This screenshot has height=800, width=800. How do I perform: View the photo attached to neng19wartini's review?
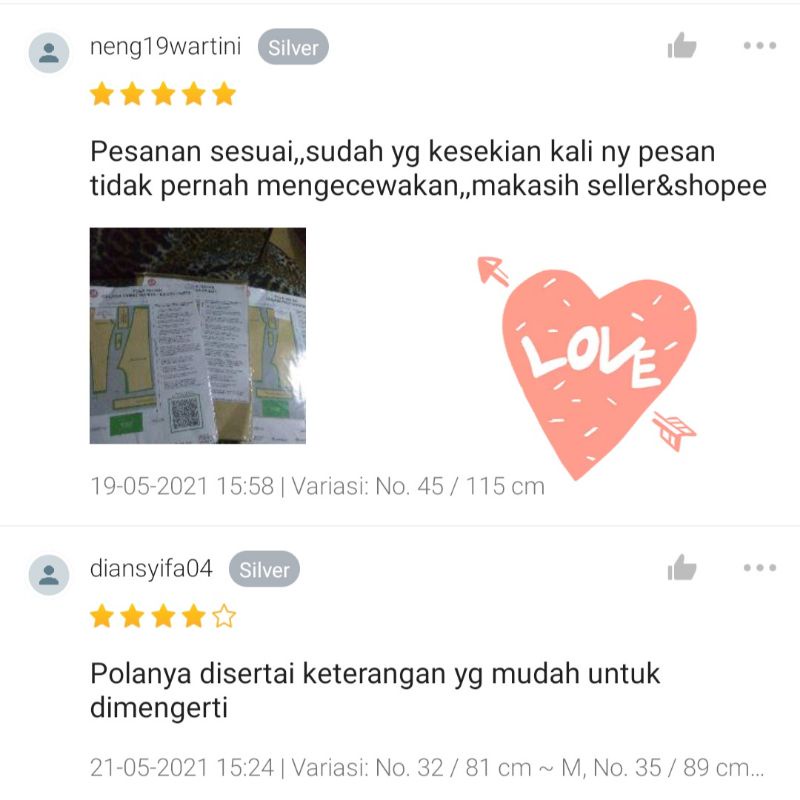point(198,336)
